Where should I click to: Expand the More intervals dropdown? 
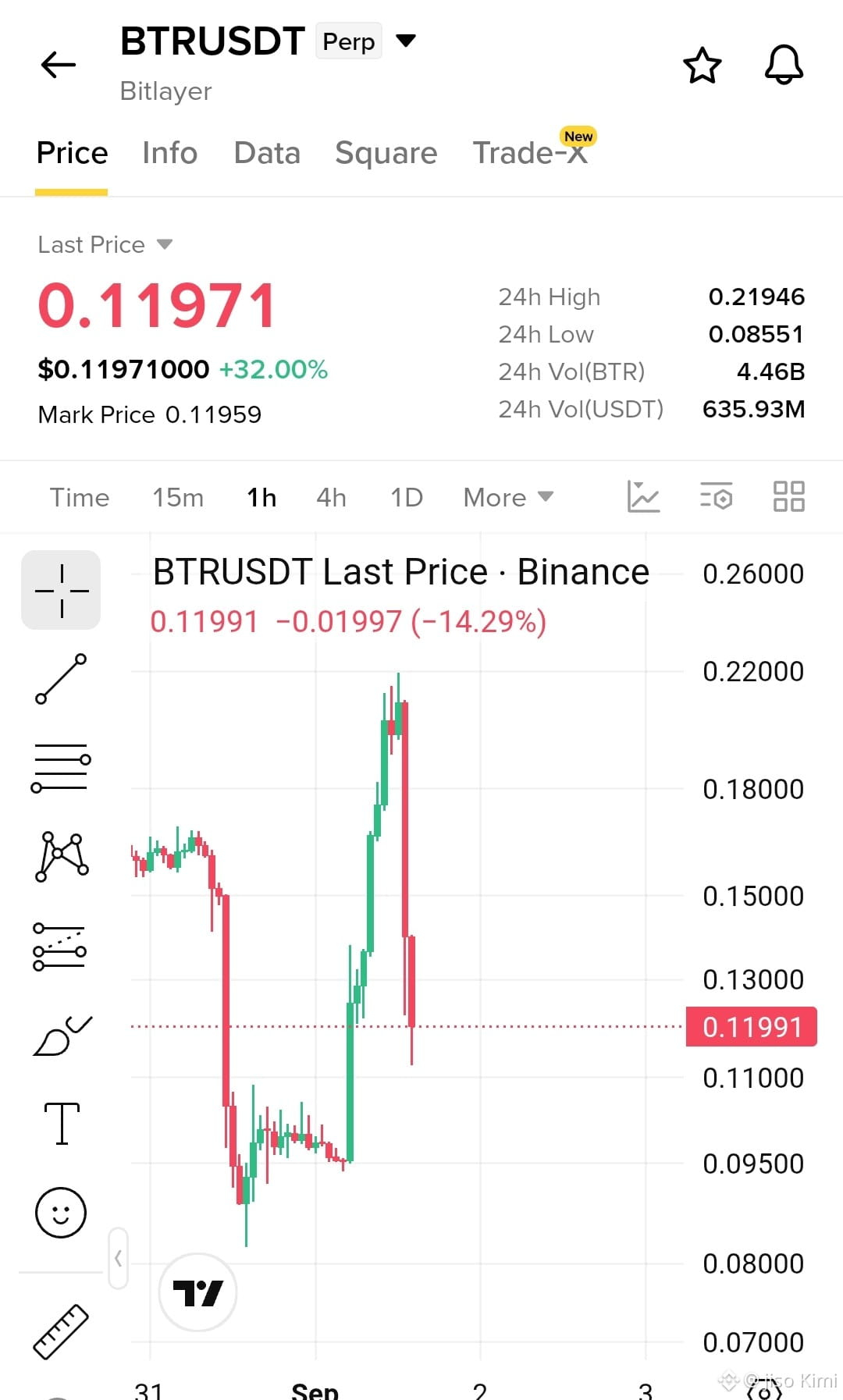(x=508, y=497)
